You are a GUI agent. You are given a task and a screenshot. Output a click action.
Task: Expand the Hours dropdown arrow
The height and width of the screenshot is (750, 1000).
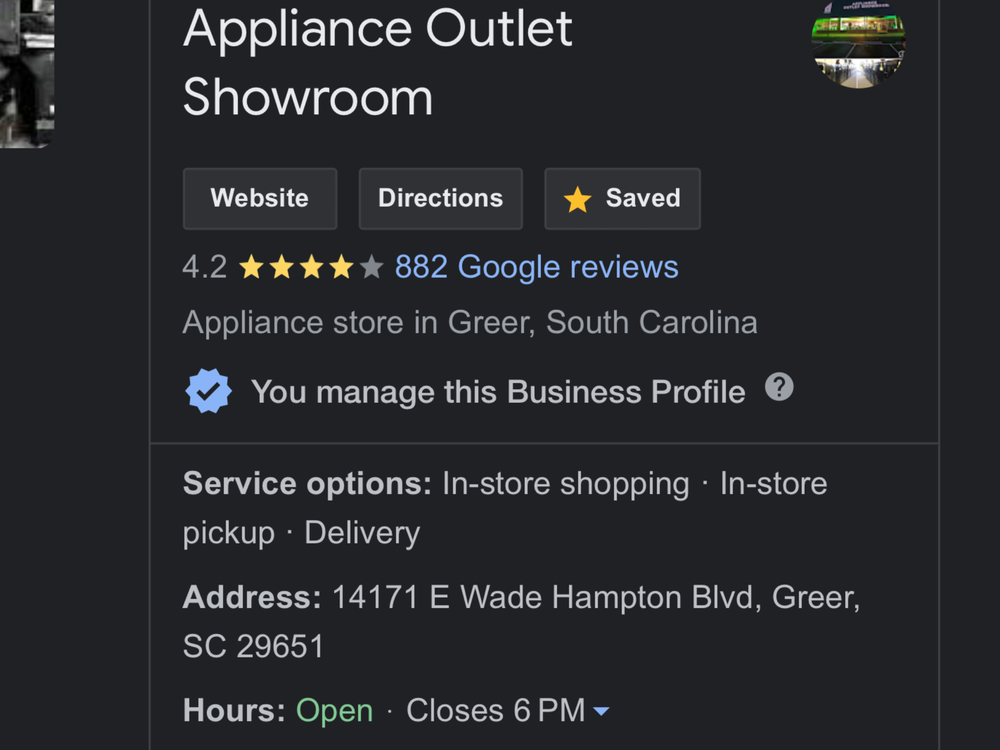tap(601, 710)
